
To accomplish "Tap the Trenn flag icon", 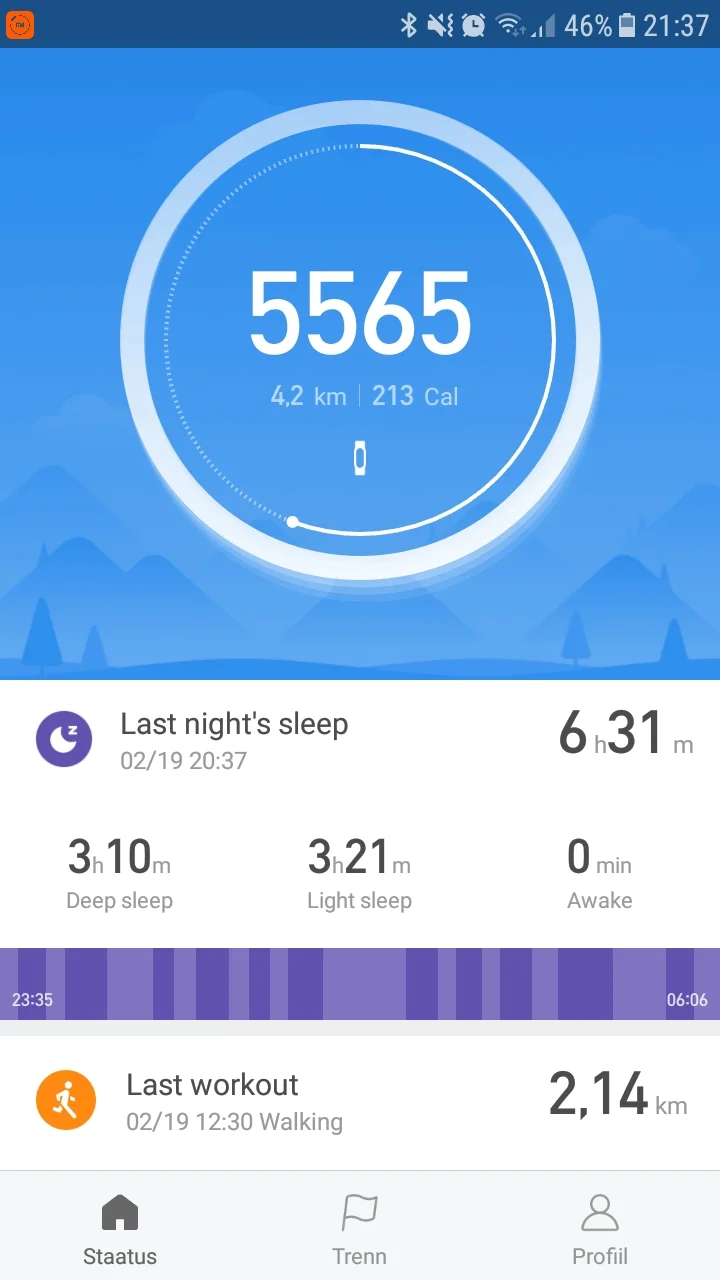I will point(359,1212).
